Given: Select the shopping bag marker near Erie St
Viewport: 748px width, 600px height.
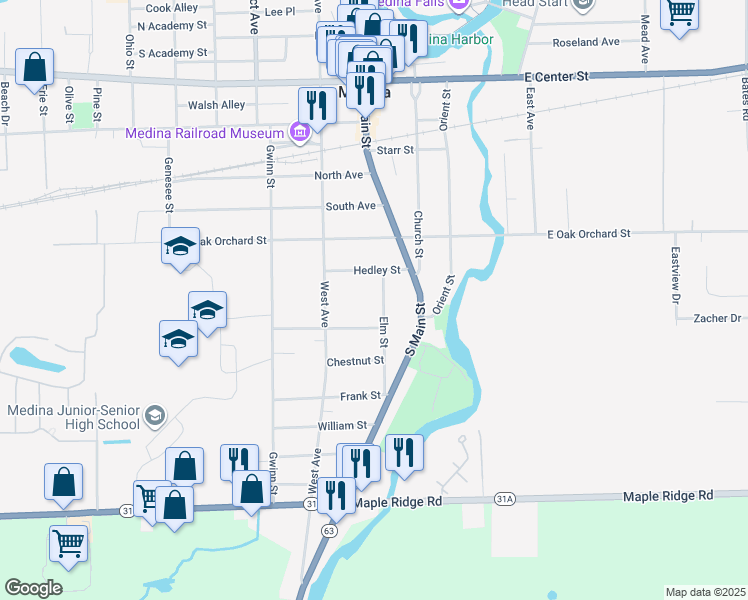Looking at the screenshot, I should 35,69.
